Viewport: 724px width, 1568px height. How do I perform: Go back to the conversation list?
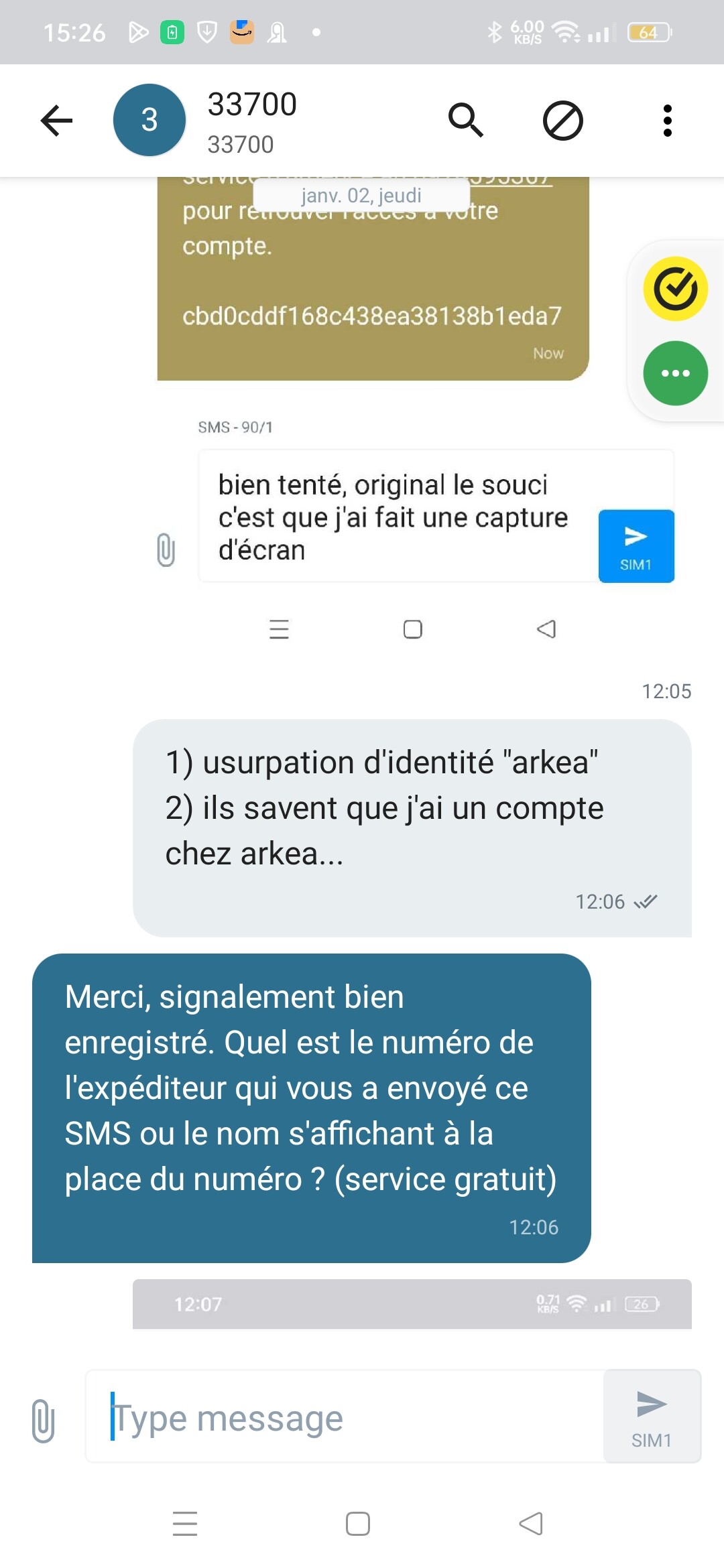coord(56,121)
